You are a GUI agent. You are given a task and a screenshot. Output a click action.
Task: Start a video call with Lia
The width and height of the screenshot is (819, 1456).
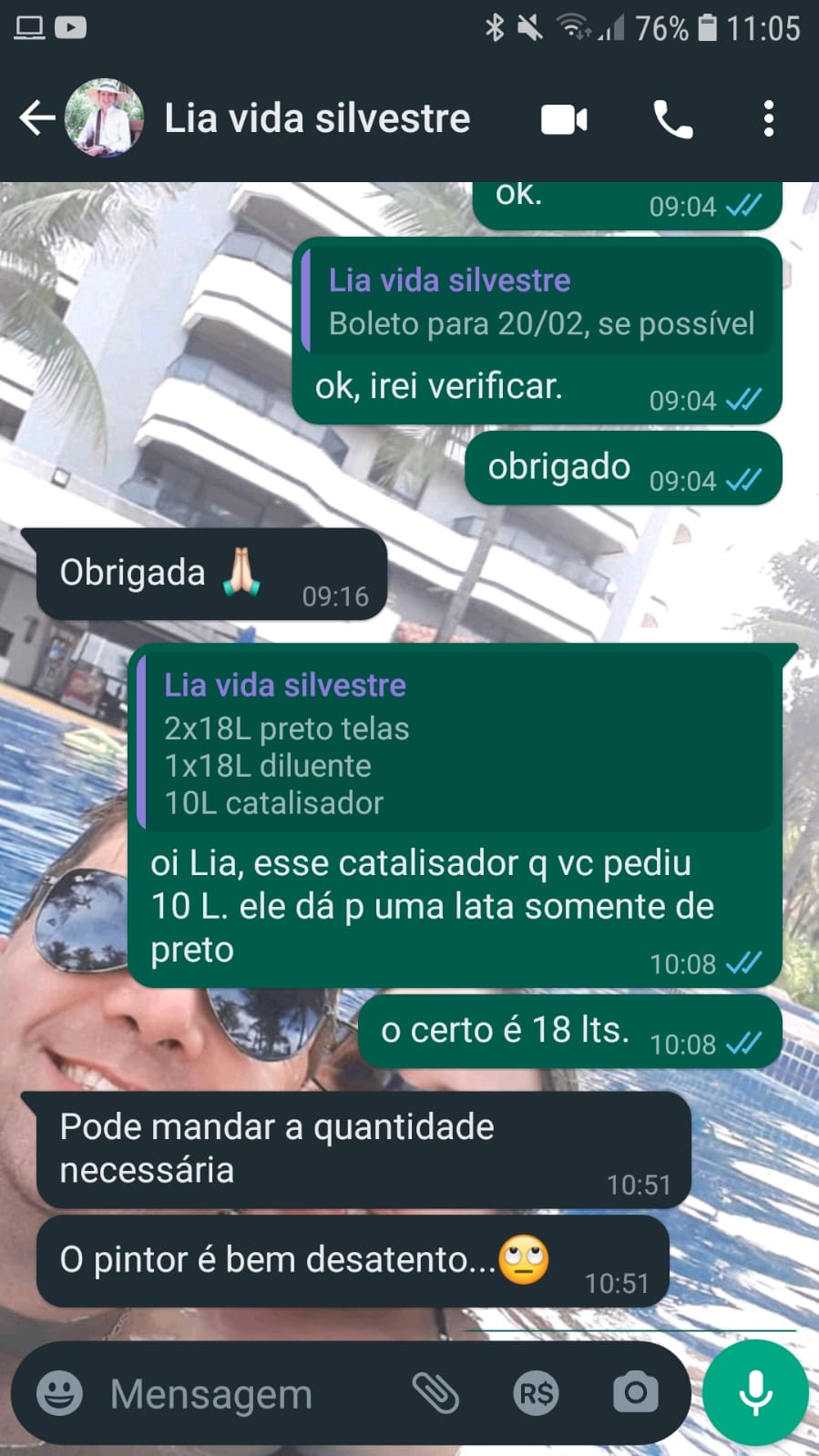pos(564,119)
